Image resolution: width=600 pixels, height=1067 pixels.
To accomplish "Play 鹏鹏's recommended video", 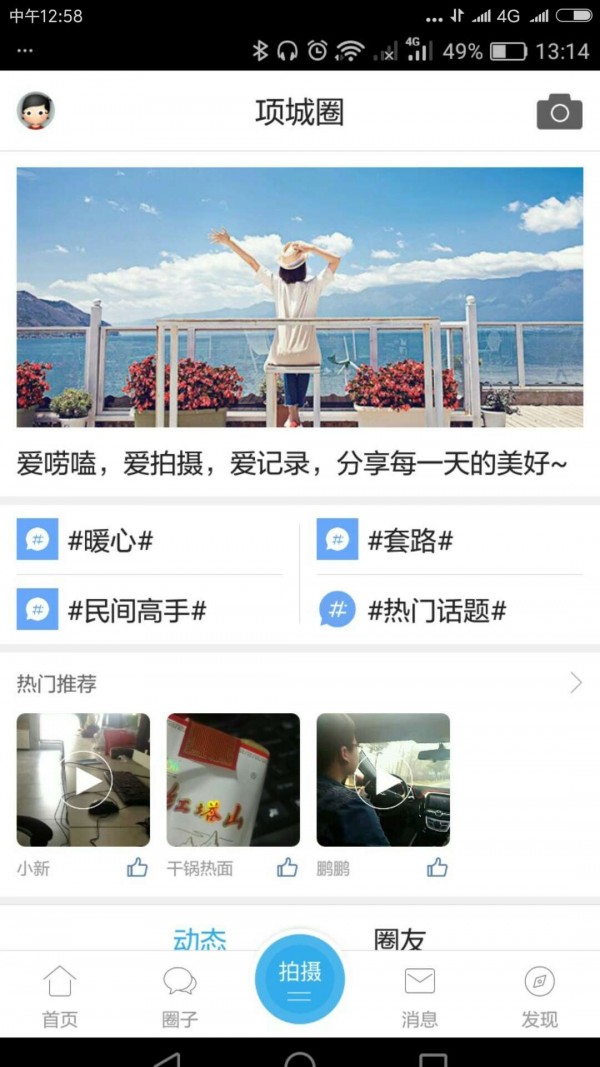I will pos(383,779).
